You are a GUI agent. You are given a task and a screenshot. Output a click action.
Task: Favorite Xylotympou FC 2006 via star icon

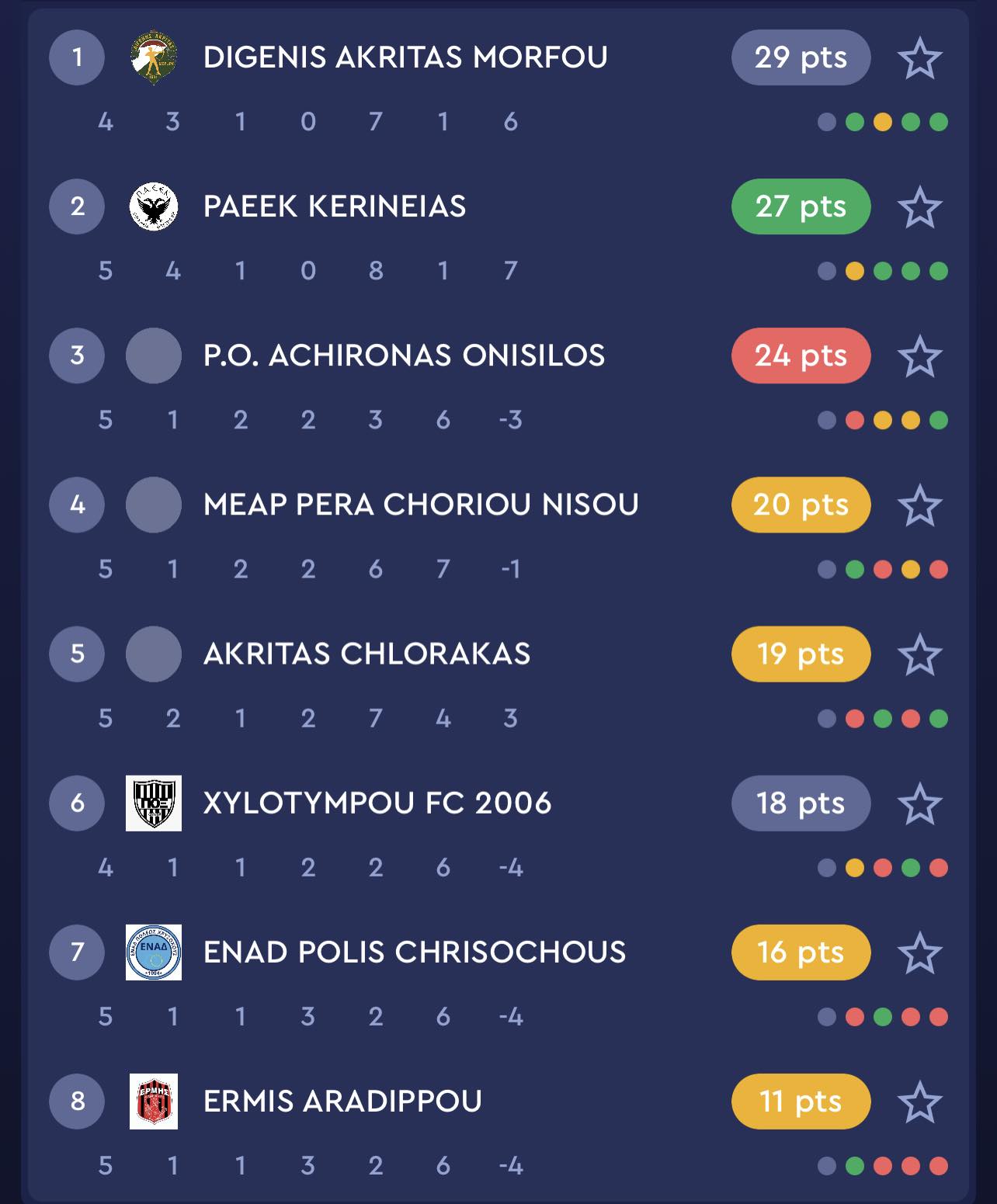[920, 803]
